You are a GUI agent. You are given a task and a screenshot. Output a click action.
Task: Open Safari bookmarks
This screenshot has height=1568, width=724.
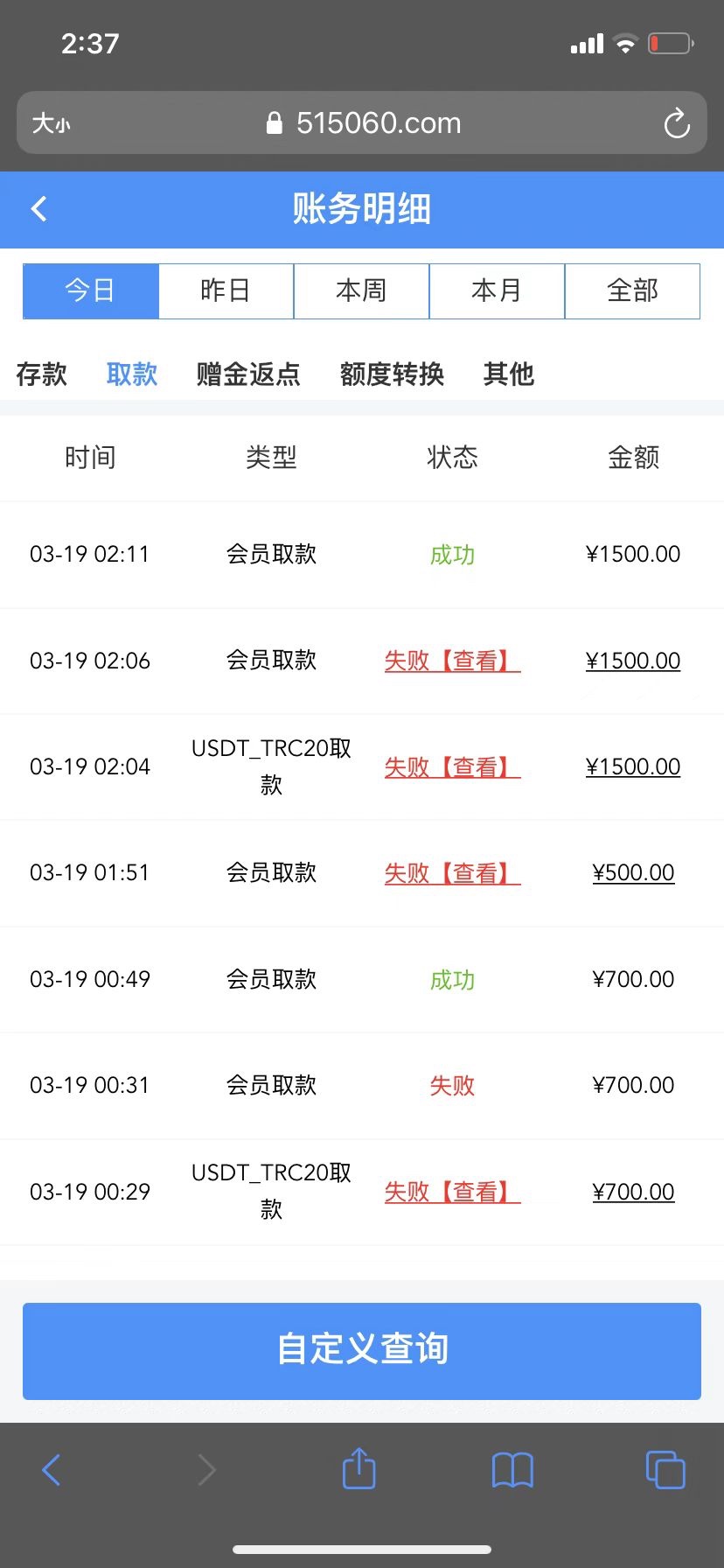click(x=512, y=1469)
